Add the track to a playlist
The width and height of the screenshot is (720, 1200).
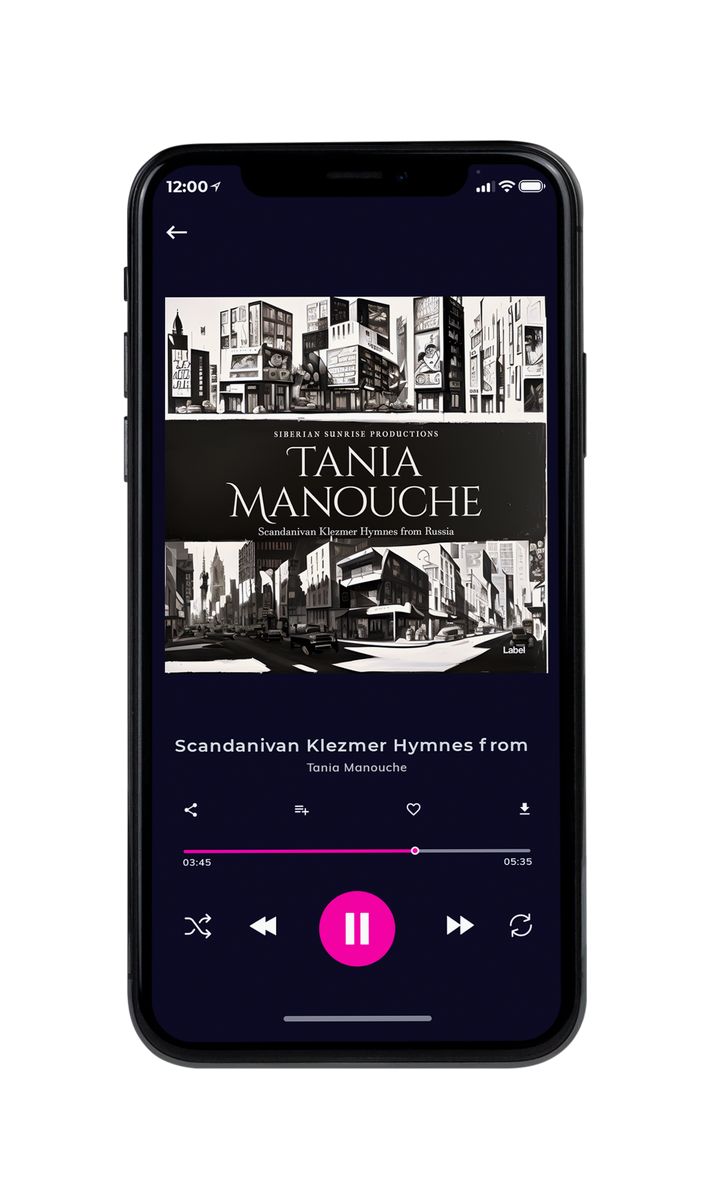(301, 810)
